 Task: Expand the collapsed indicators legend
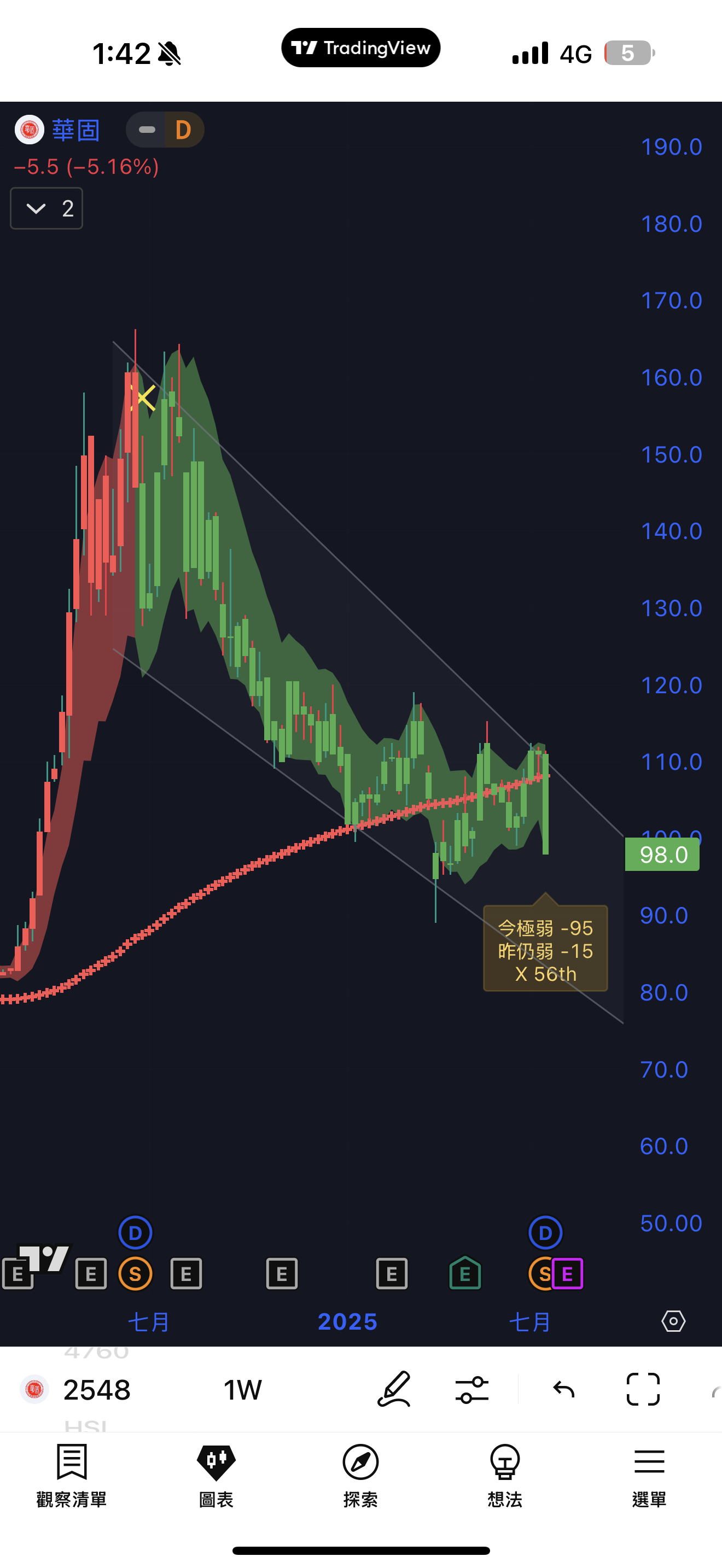click(x=45, y=209)
